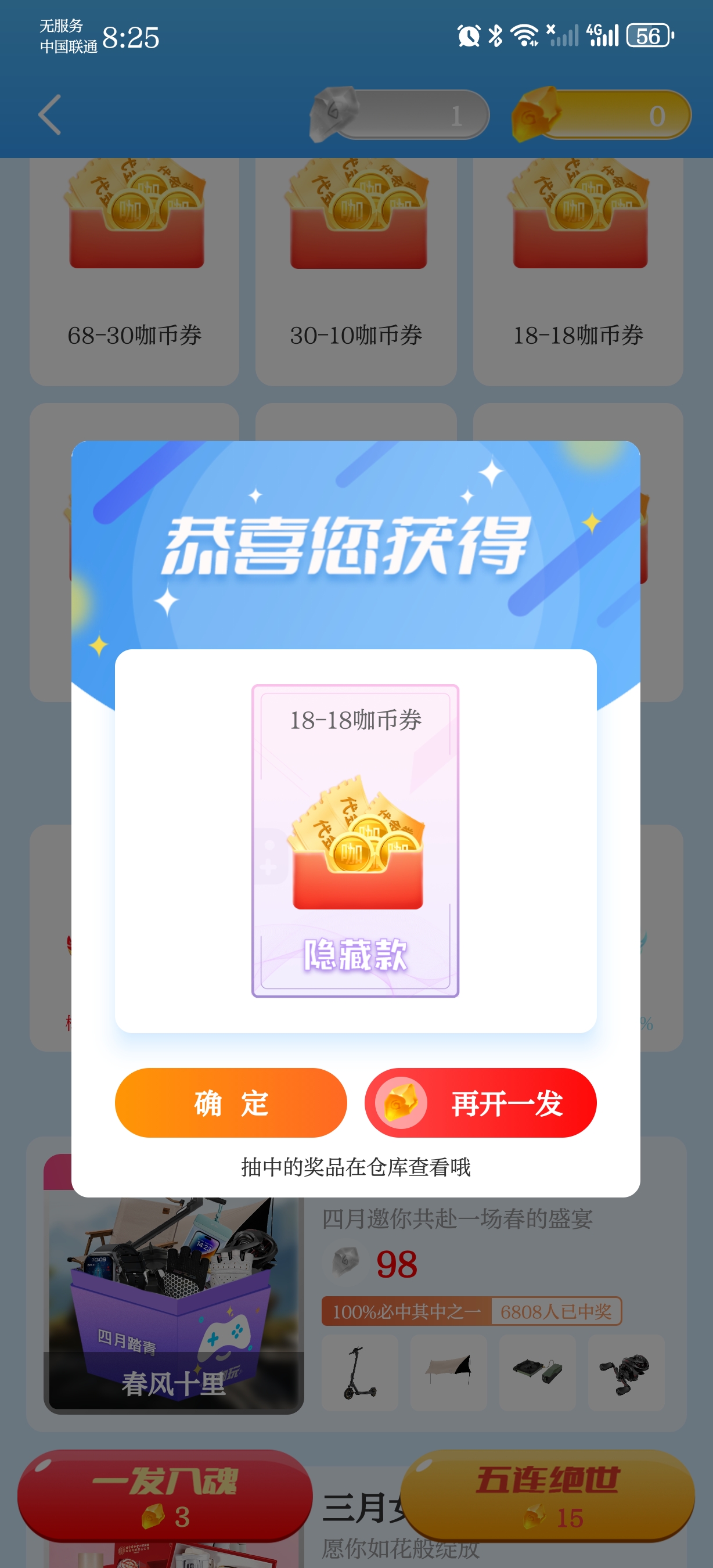This screenshot has height=1568, width=713.
Task: Confirm the prize with 确定 button
Action: pos(231,1102)
